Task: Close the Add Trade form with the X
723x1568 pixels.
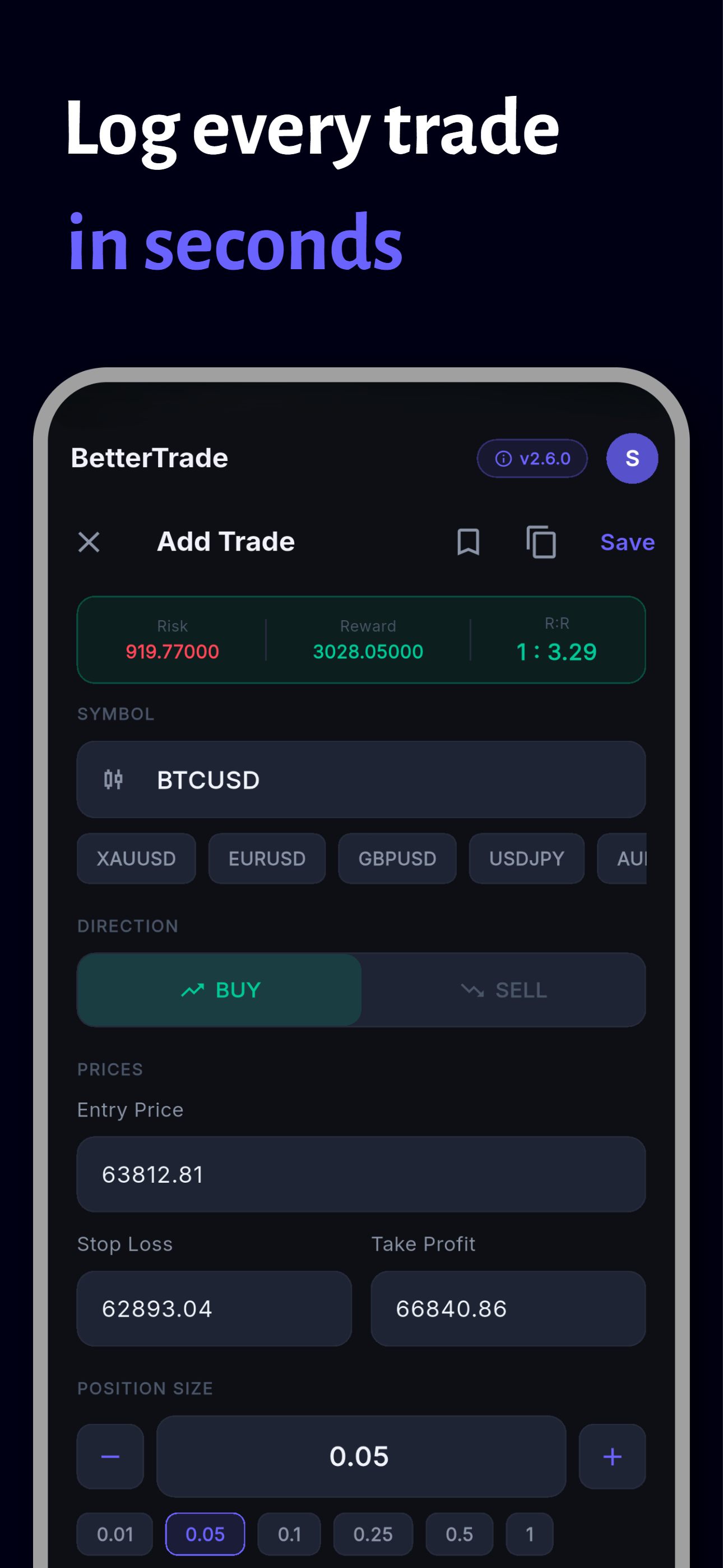Action: [89, 542]
